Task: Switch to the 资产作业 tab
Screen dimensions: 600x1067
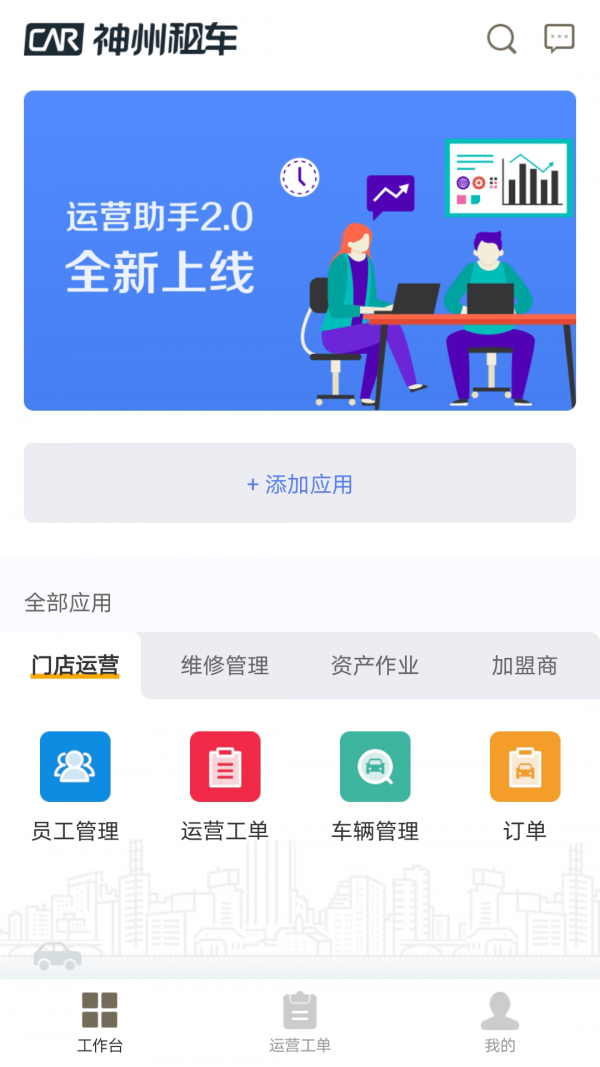Action: click(375, 665)
